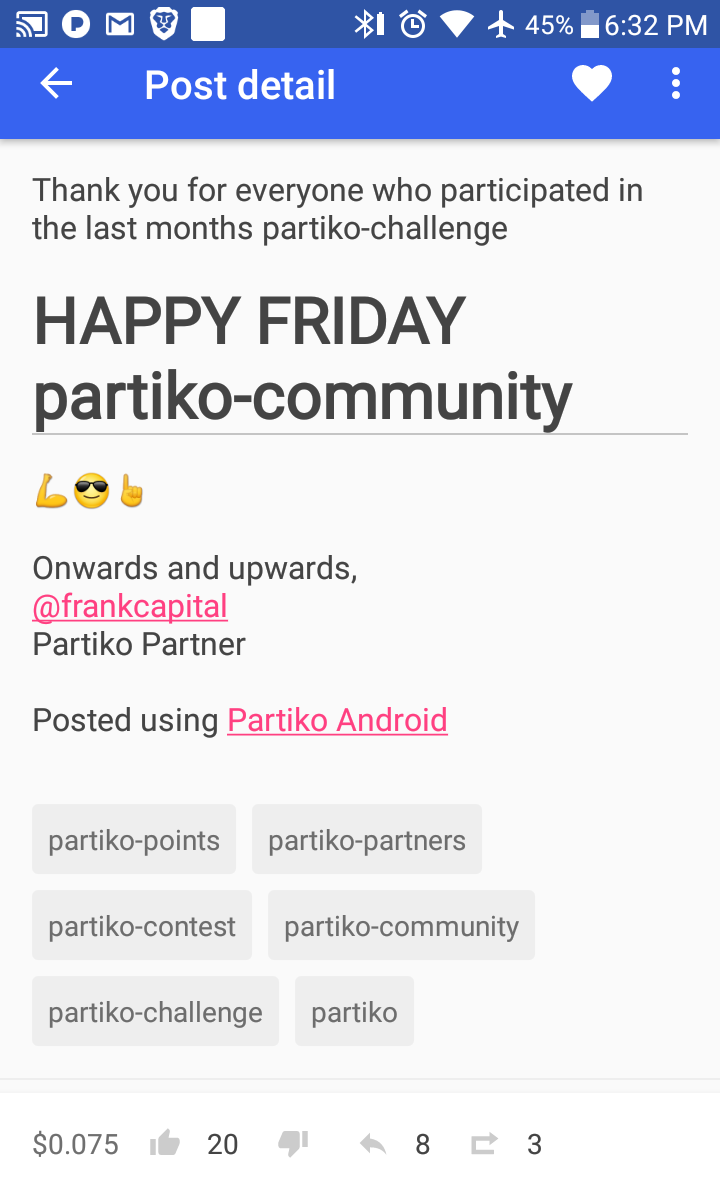Upvote the post with thumbs up
The image size is (720, 1193).
click(164, 1144)
